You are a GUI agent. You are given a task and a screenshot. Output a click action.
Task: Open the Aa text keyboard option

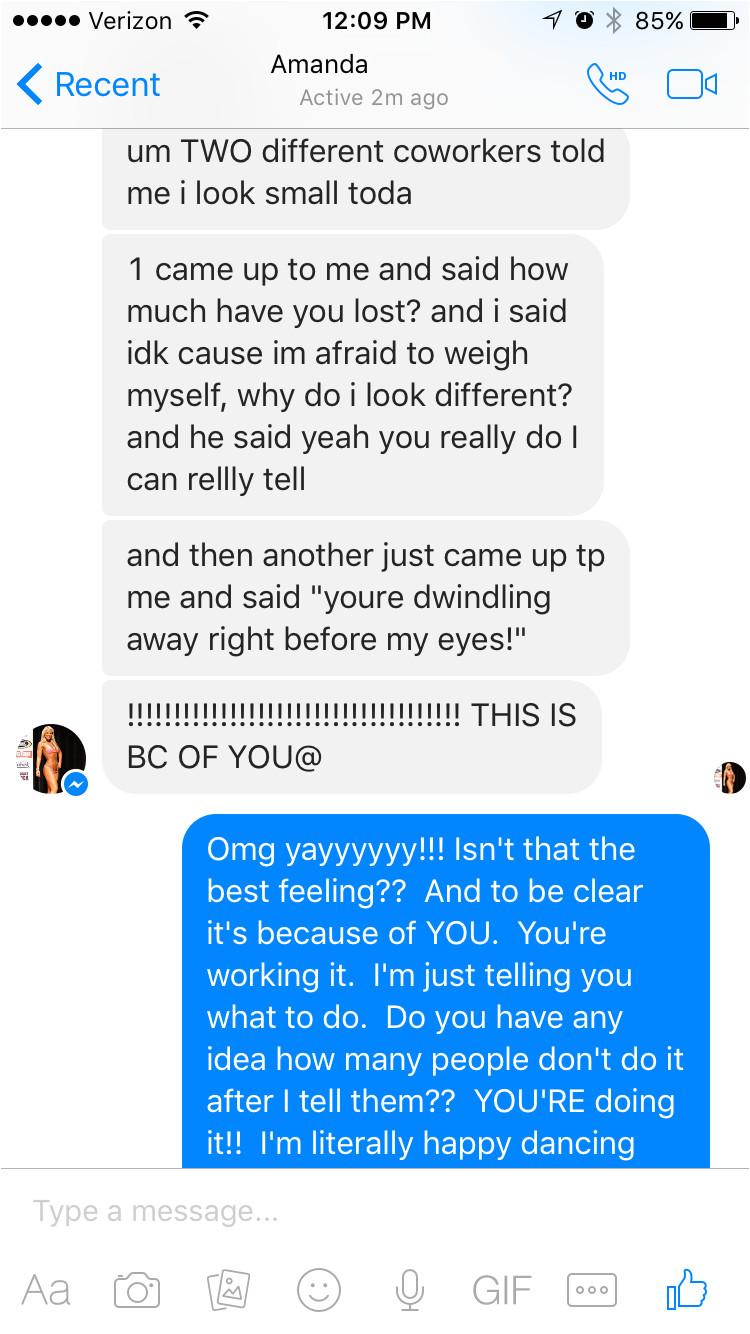[x=46, y=1290]
